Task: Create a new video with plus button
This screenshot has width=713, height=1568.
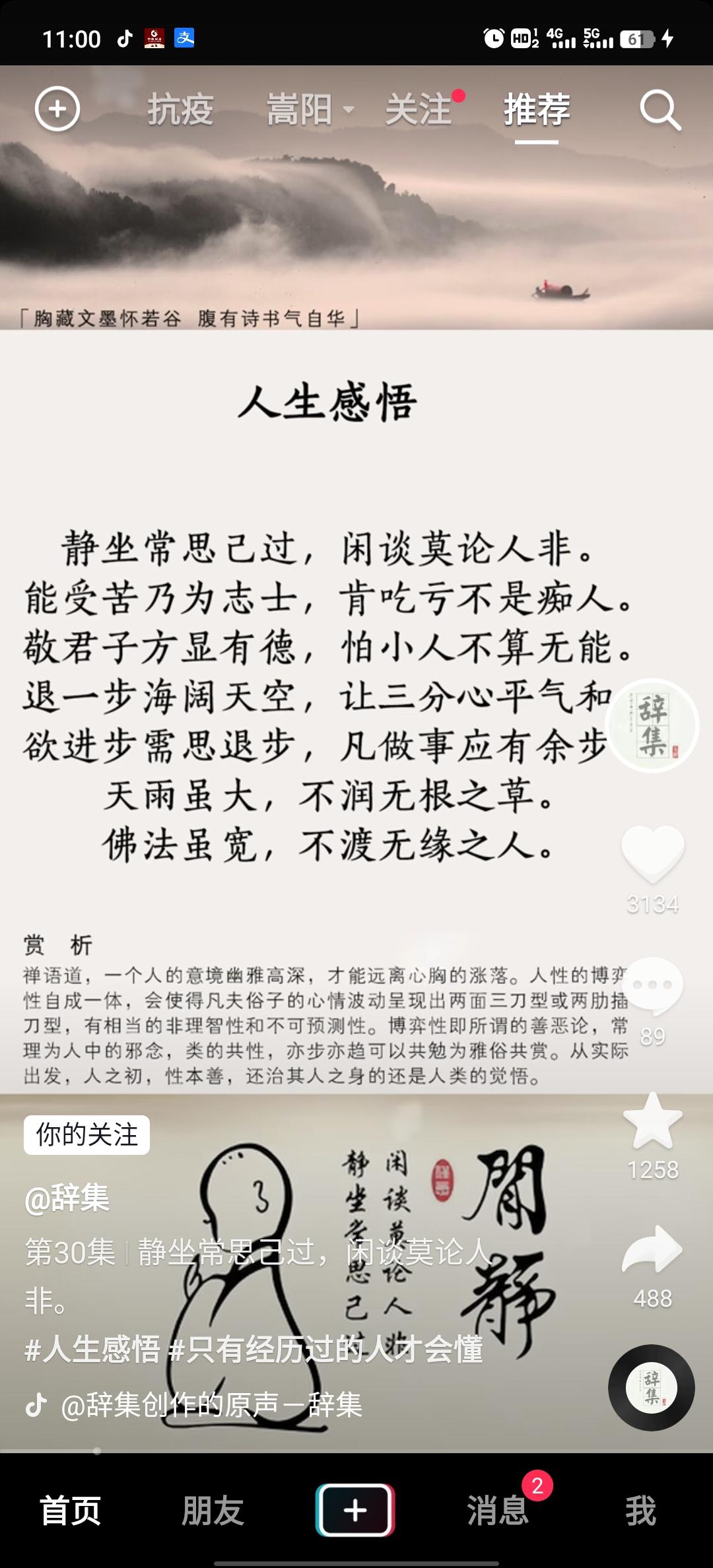Action: (355, 1510)
